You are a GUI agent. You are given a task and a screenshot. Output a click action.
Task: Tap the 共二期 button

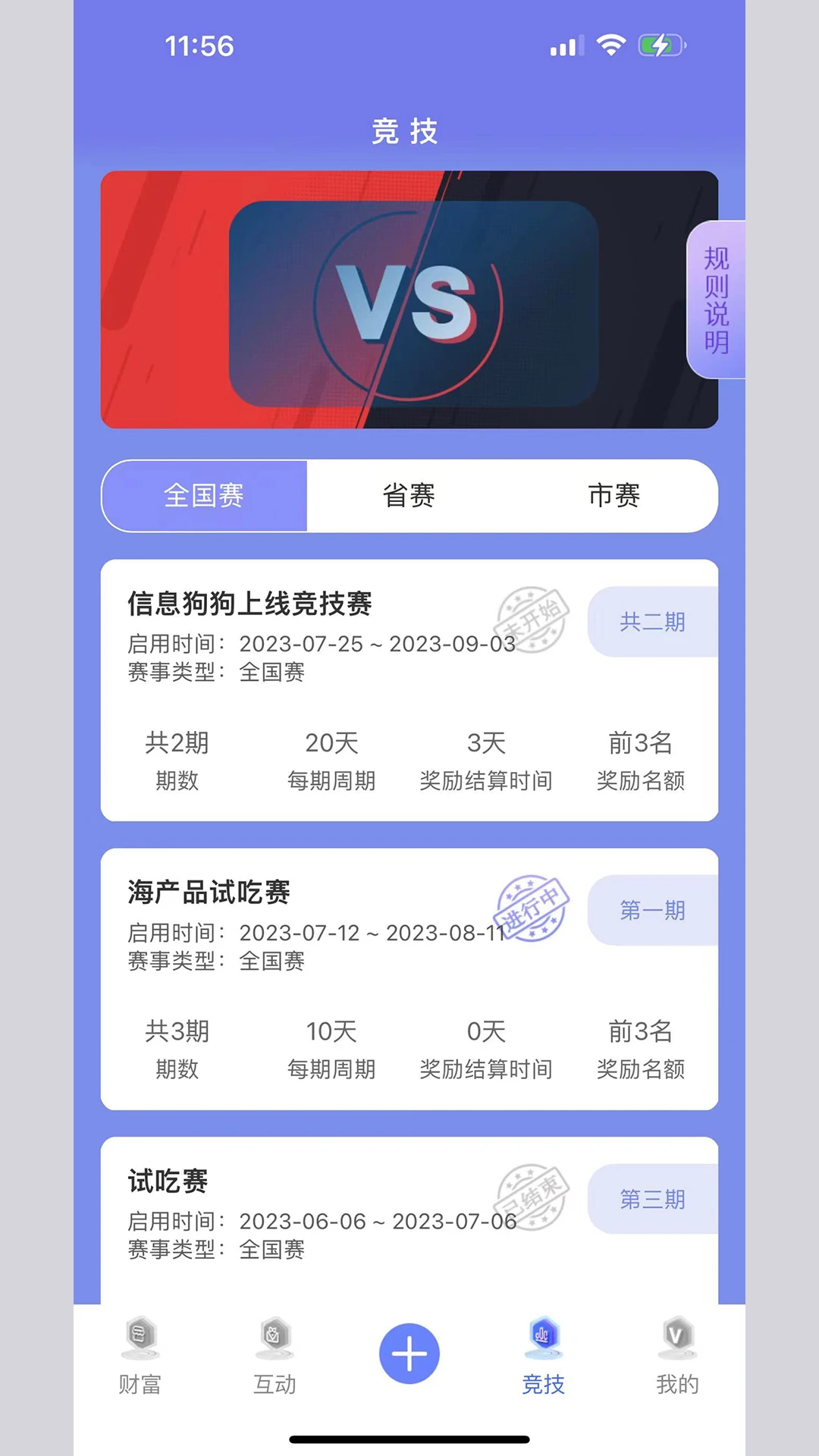pyautogui.click(x=652, y=622)
